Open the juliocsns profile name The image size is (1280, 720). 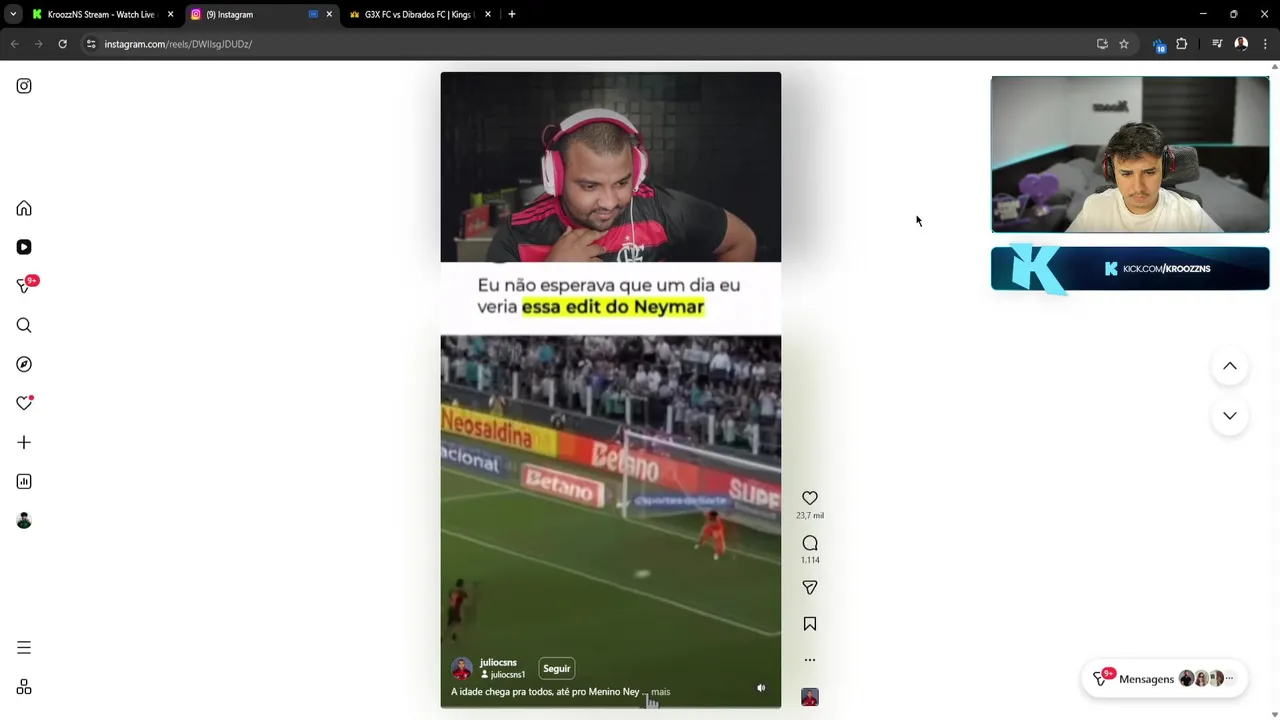pyautogui.click(x=498, y=662)
